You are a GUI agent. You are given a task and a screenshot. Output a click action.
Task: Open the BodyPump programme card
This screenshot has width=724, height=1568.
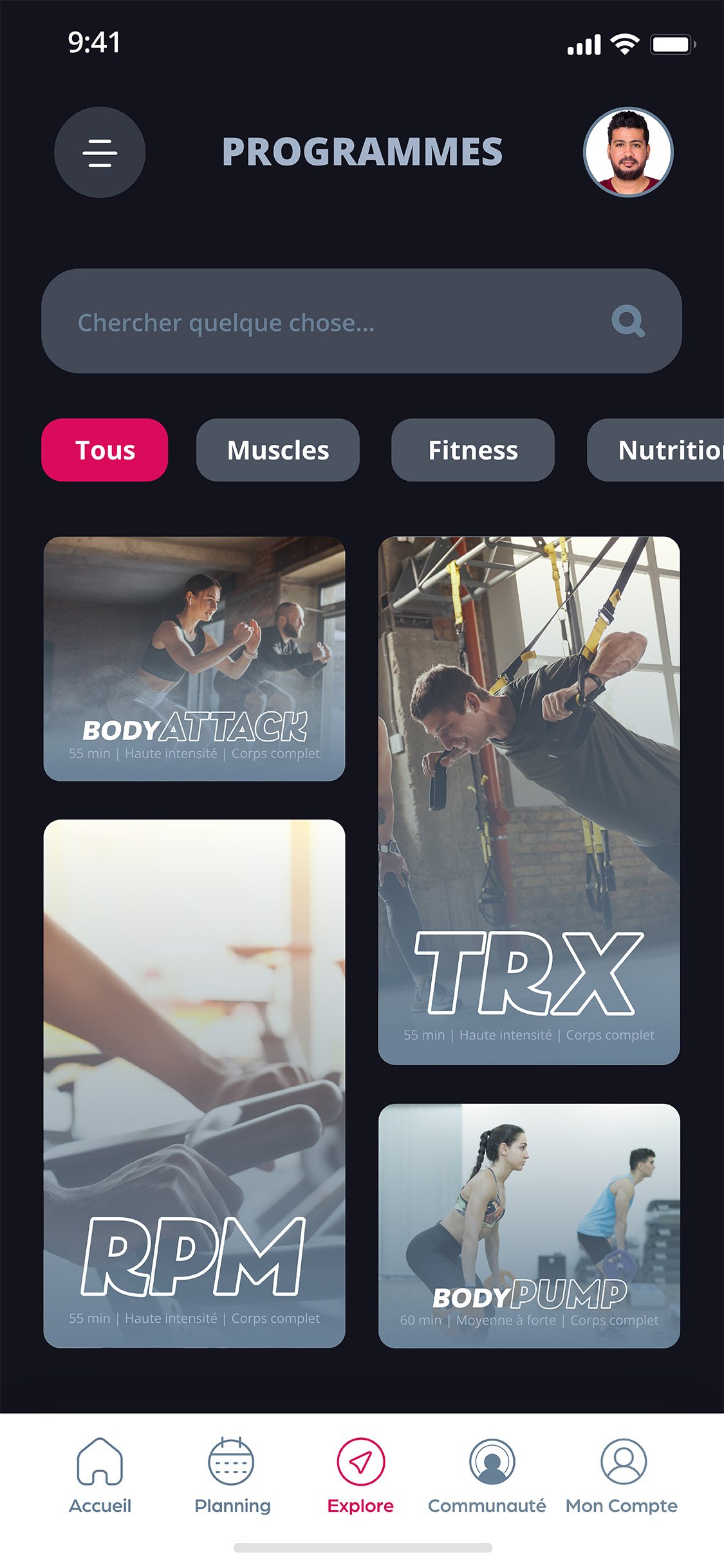[x=529, y=1226]
